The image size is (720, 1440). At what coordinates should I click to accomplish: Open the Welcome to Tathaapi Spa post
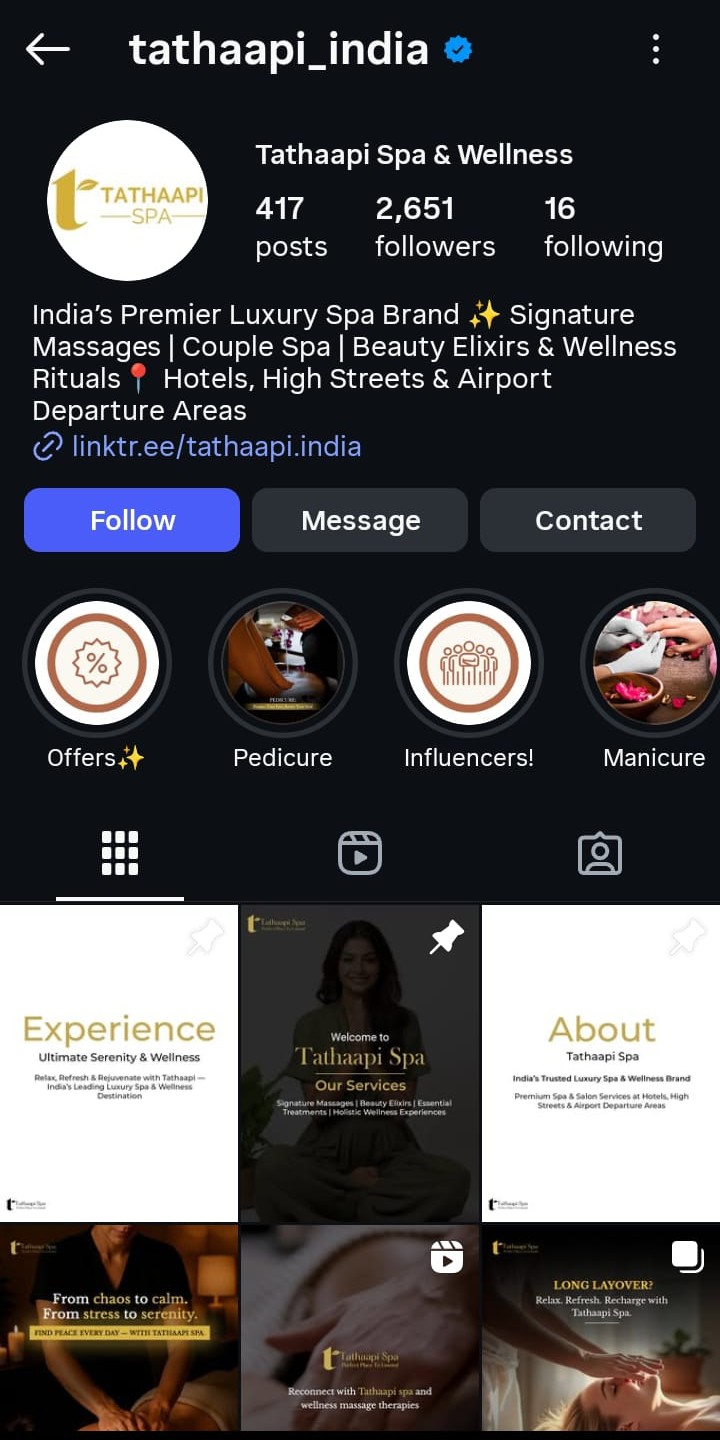click(360, 1062)
